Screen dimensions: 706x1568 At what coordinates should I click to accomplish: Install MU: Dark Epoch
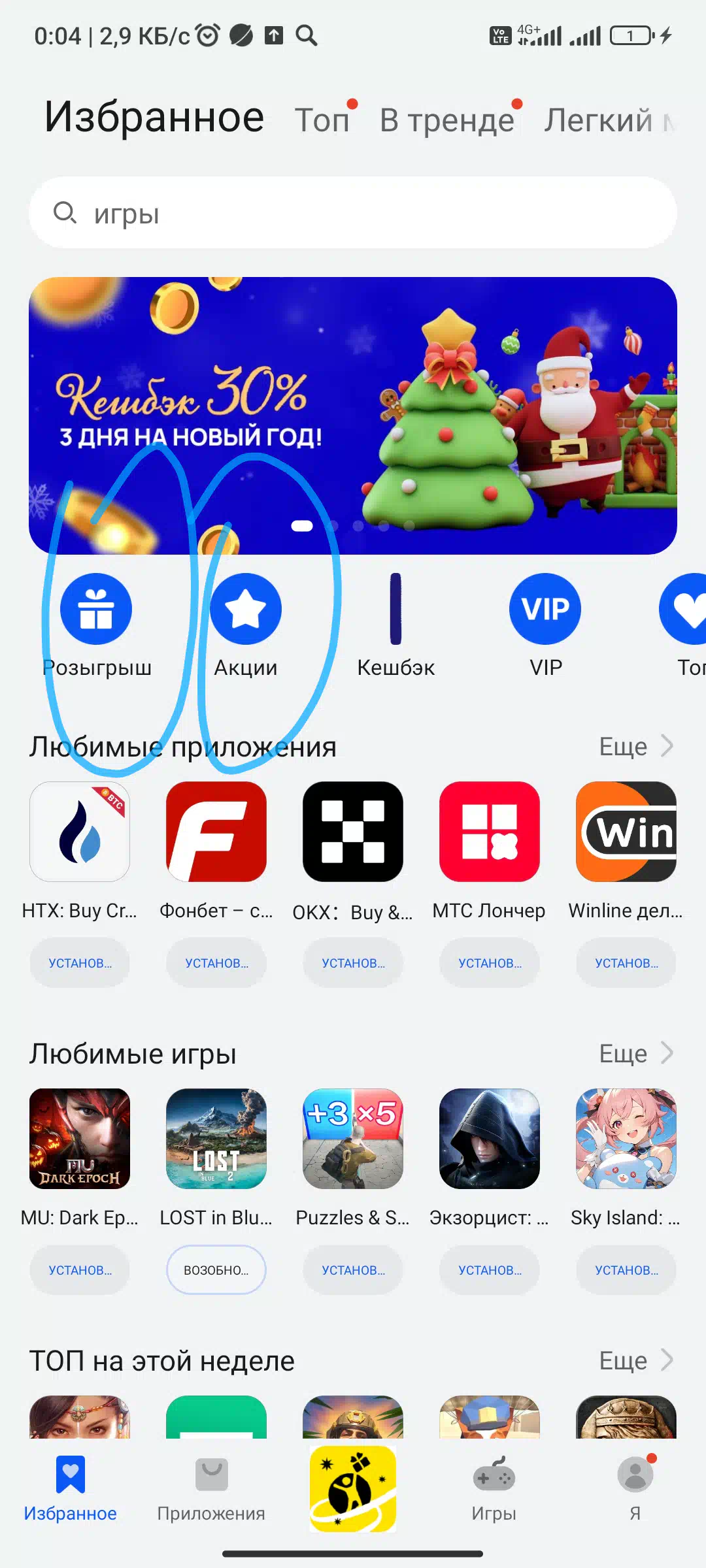(x=80, y=1270)
